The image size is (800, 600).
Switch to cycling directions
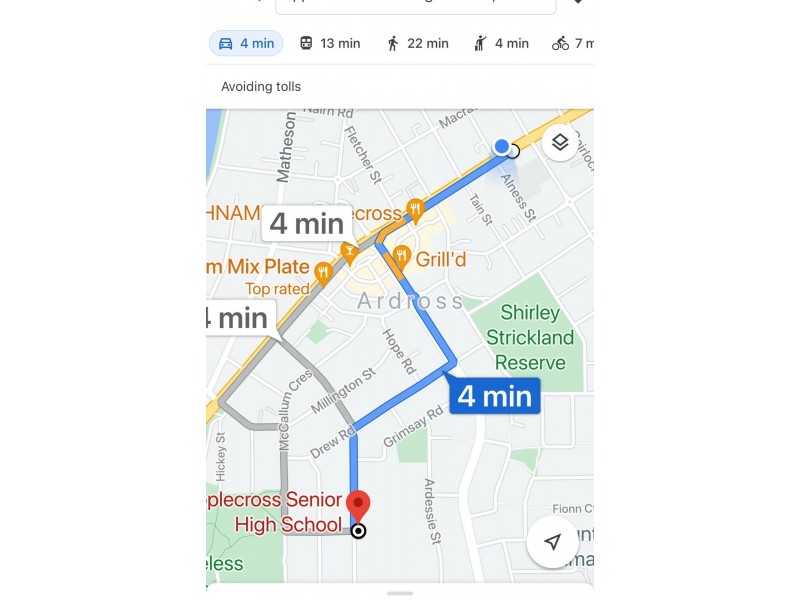(572, 43)
